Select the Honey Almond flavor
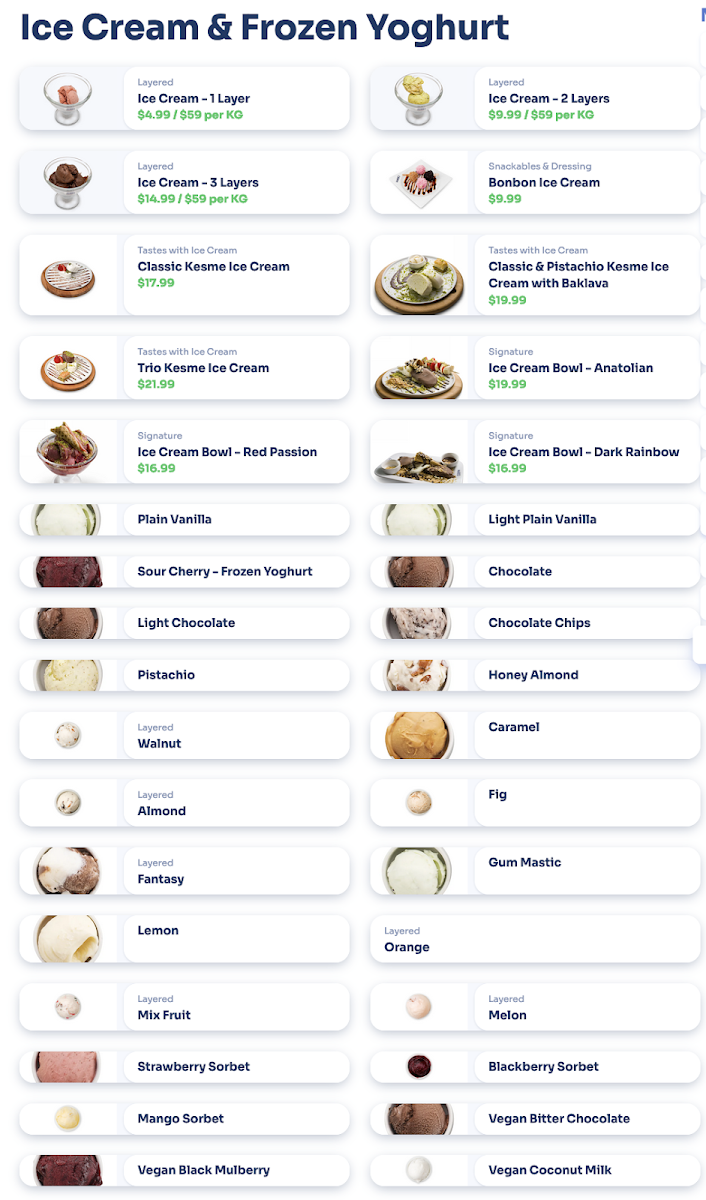706x1200 pixels. [x=535, y=675]
